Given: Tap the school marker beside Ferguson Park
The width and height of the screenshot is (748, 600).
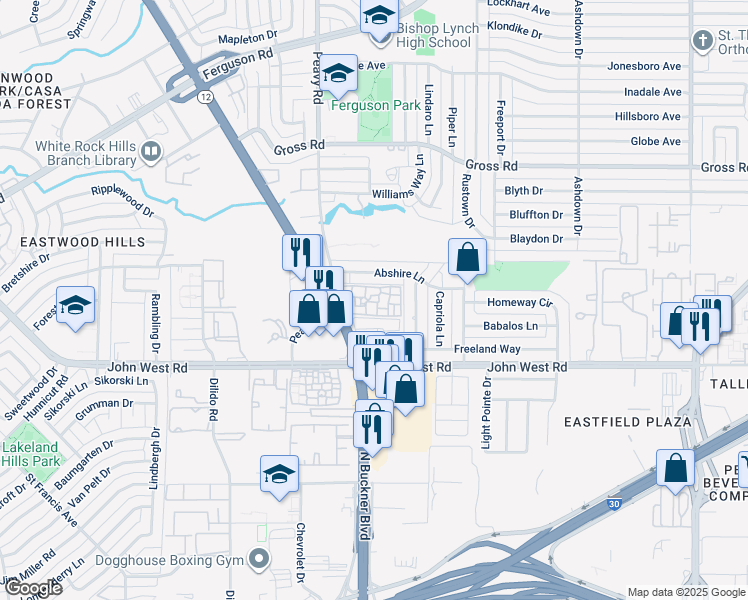Looking at the screenshot, I should (x=339, y=75).
